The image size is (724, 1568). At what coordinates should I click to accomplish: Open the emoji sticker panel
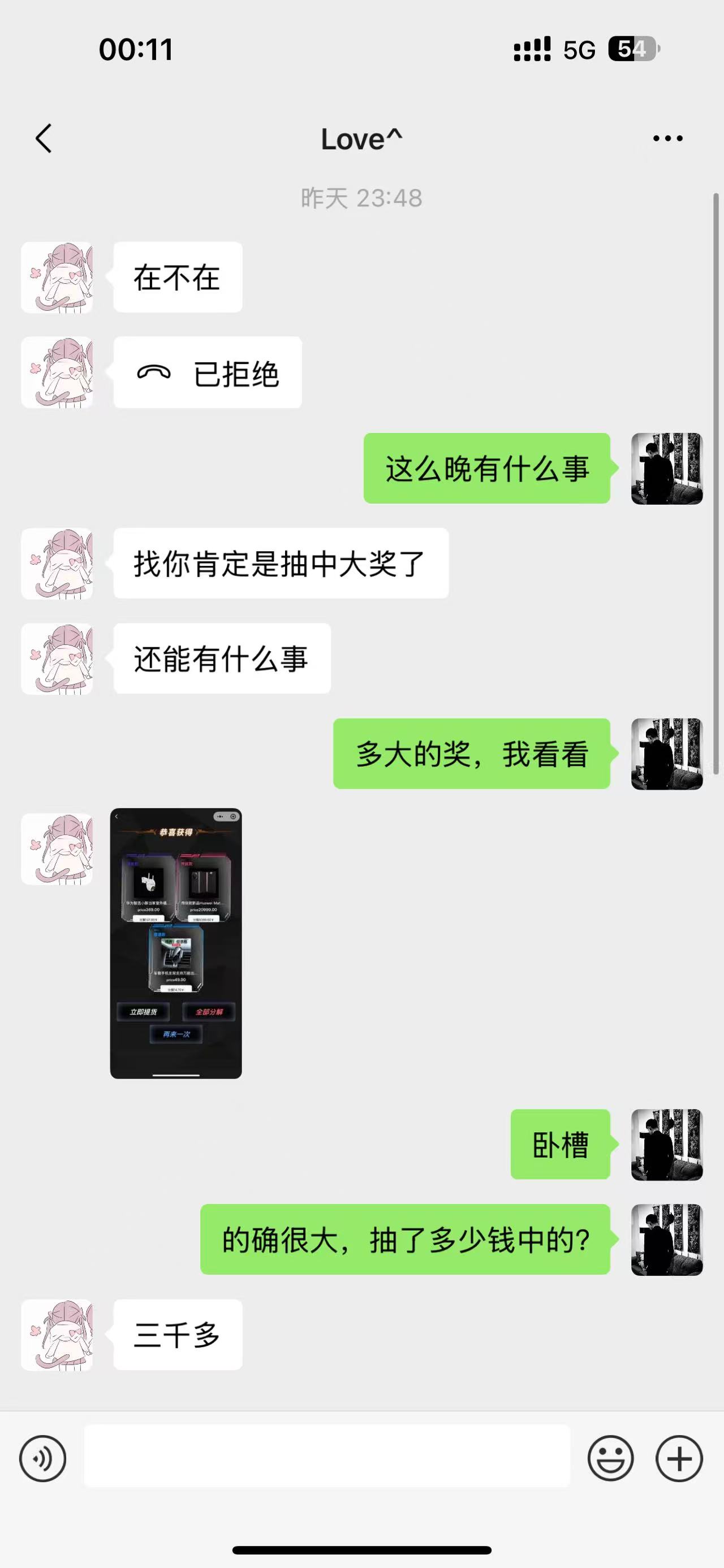tap(610, 1458)
